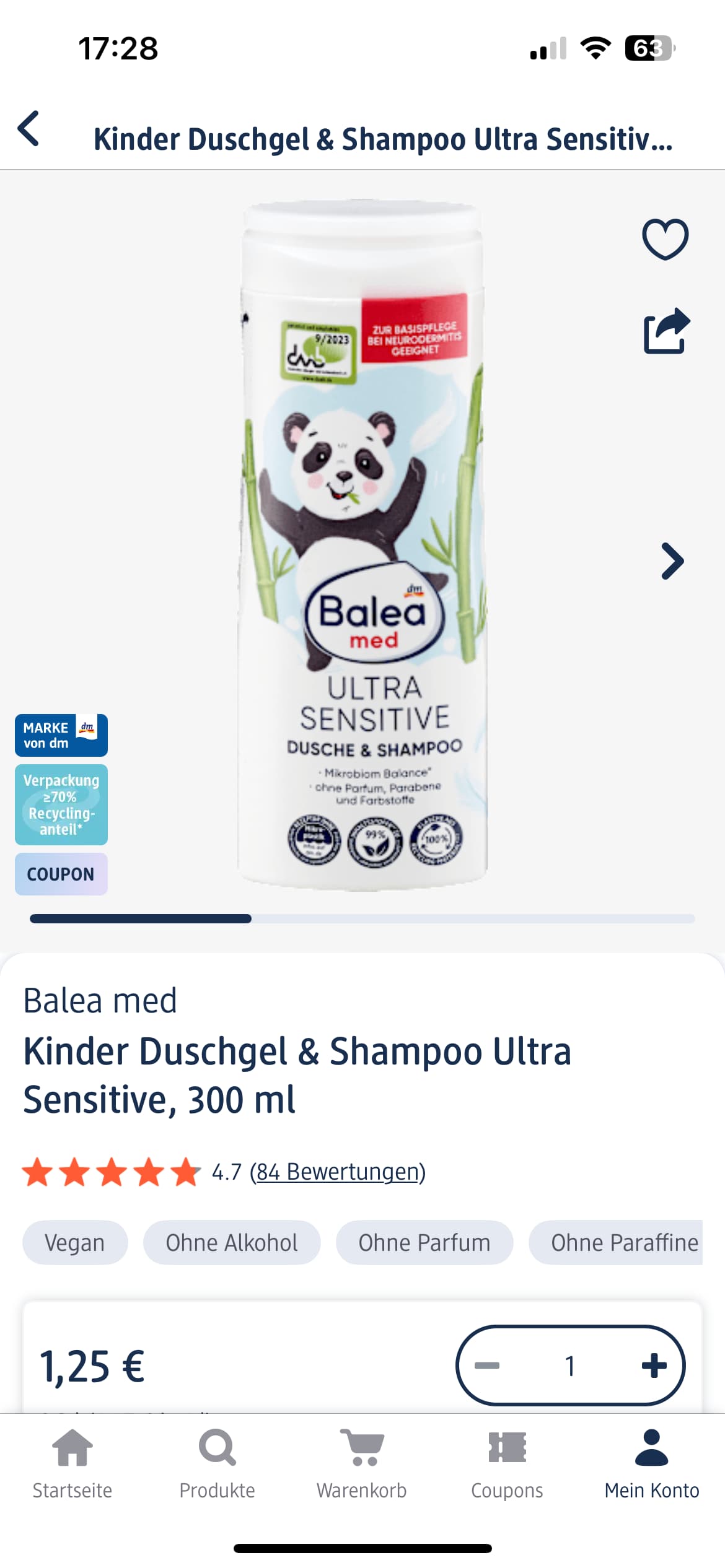Add product to favorites with heart icon

tap(665, 238)
